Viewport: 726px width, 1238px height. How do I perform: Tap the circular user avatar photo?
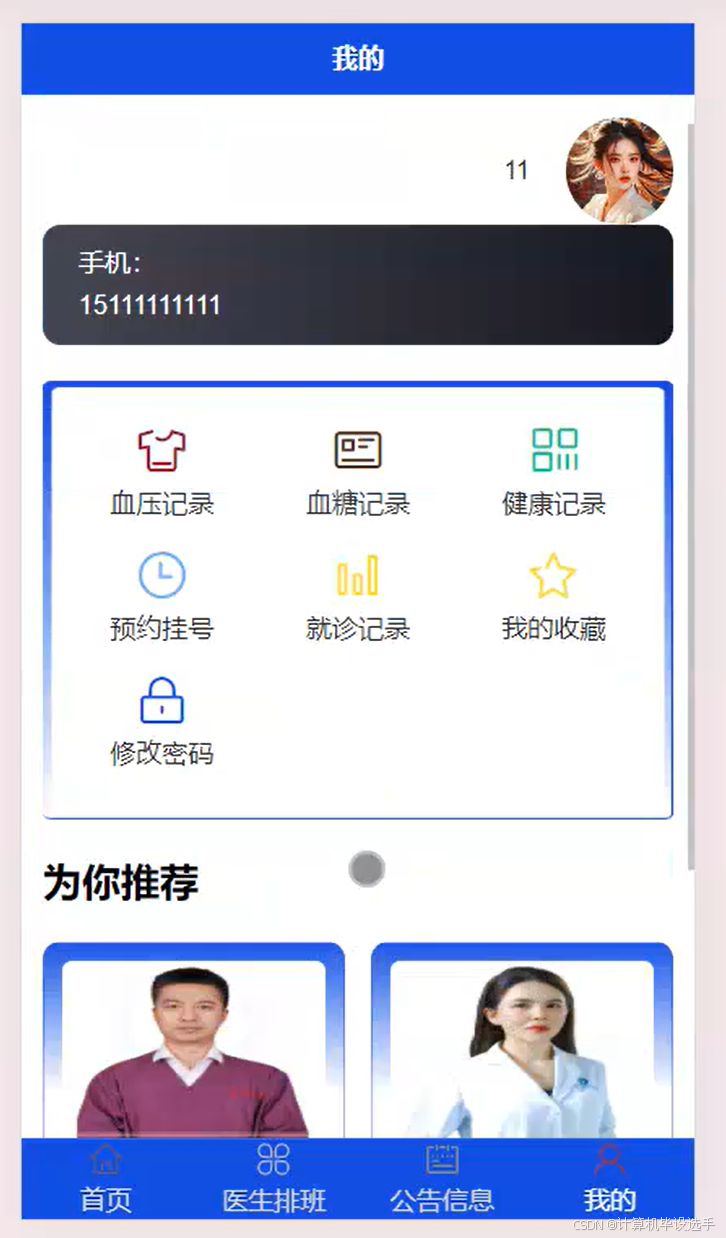619,170
